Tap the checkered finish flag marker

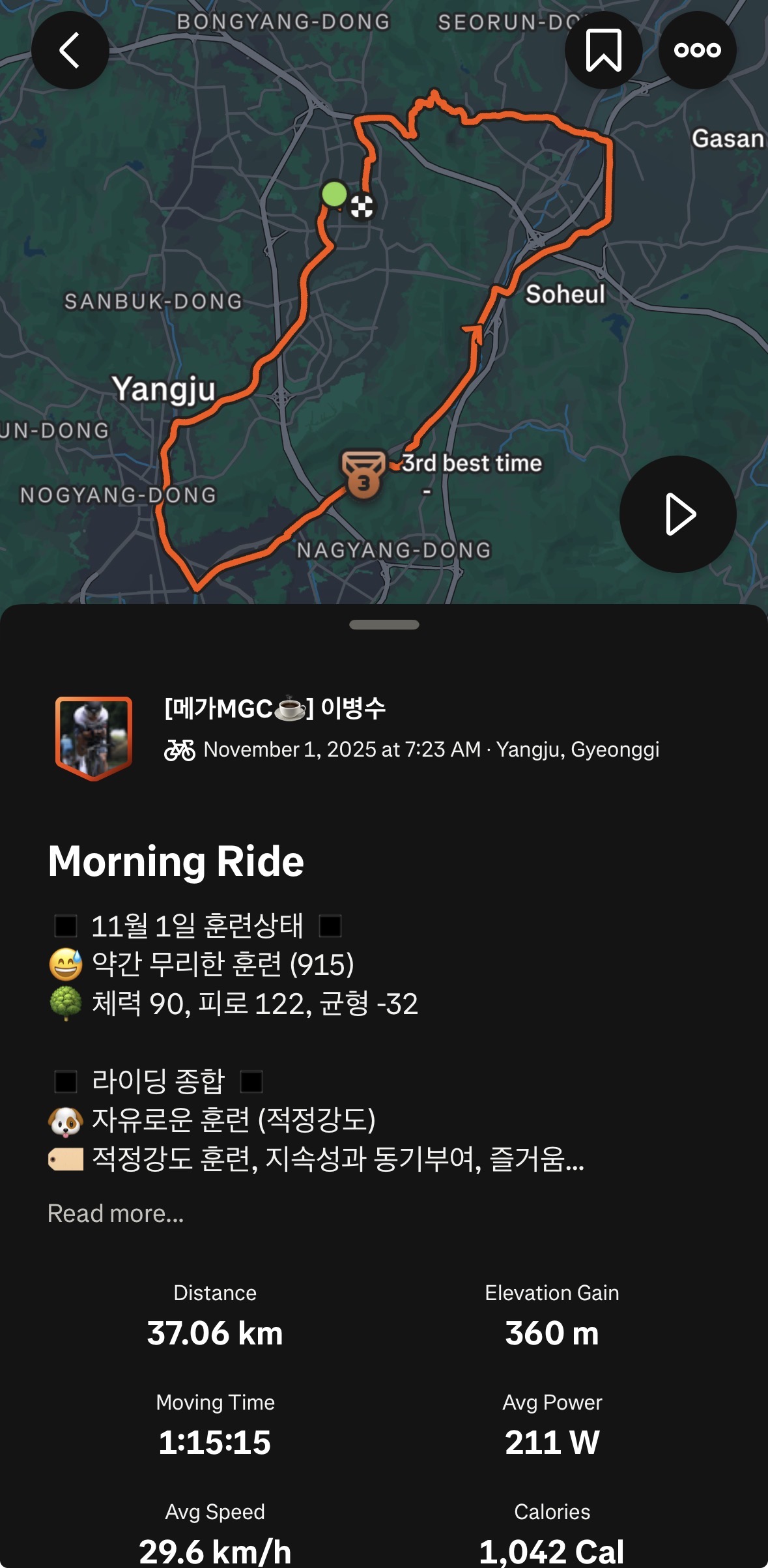tap(364, 207)
